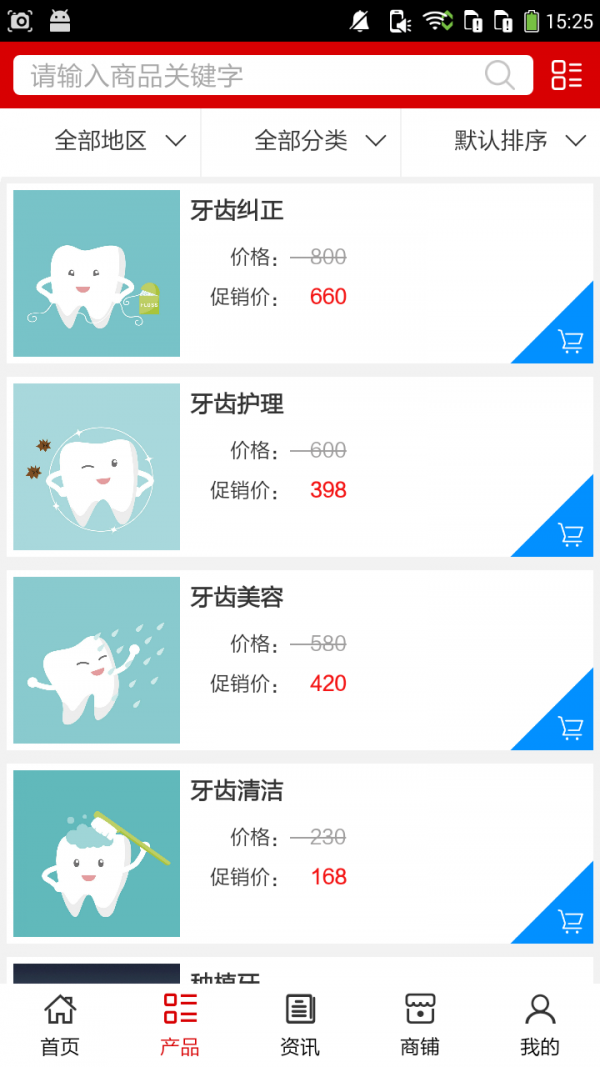Image resolution: width=600 pixels, height=1067 pixels.
Task: Add 牙齿纠正 to the cart
Action: pyautogui.click(x=570, y=342)
